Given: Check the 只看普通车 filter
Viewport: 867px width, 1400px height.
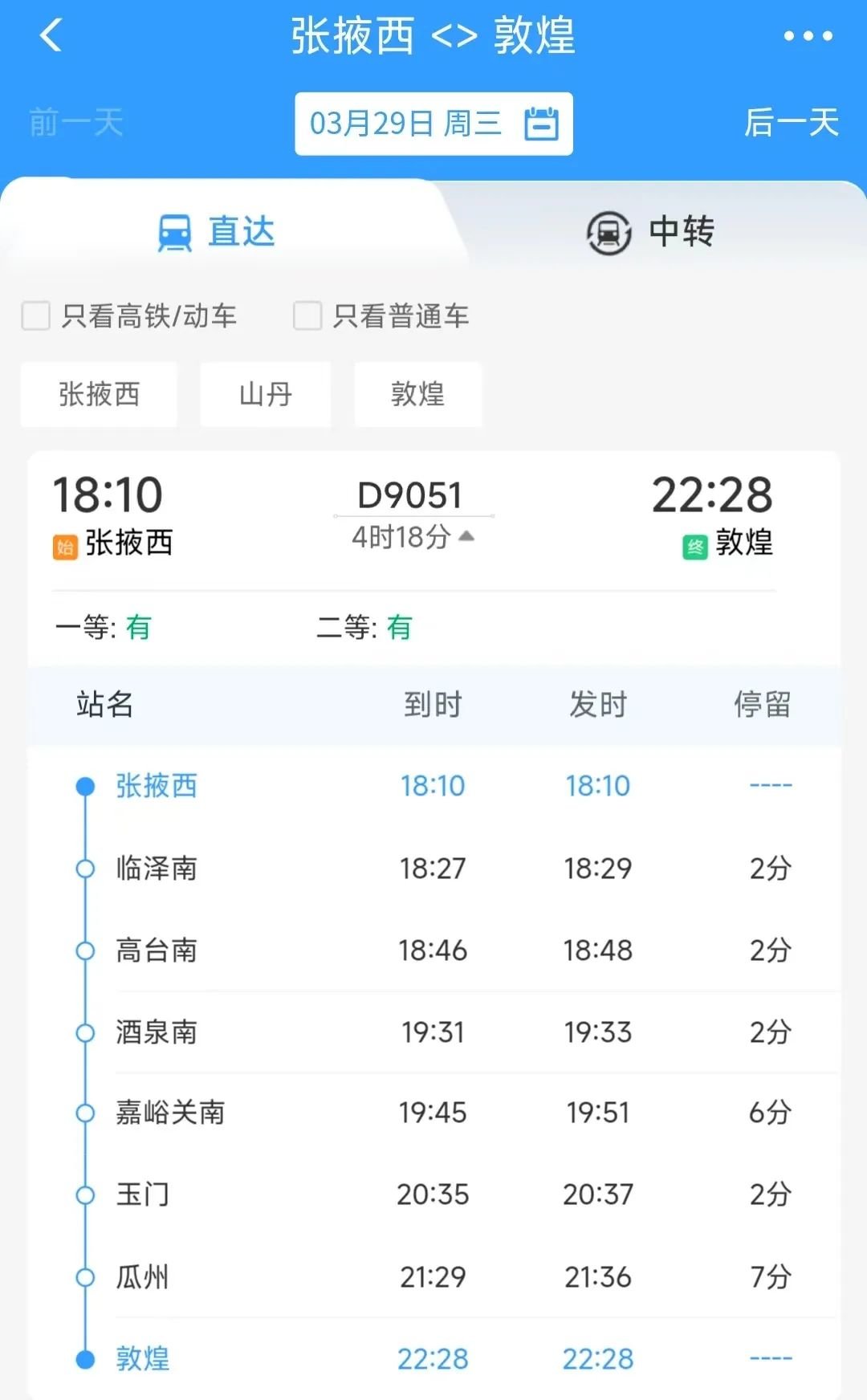Looking at the screenshot, I should click(x=307, y=315).
